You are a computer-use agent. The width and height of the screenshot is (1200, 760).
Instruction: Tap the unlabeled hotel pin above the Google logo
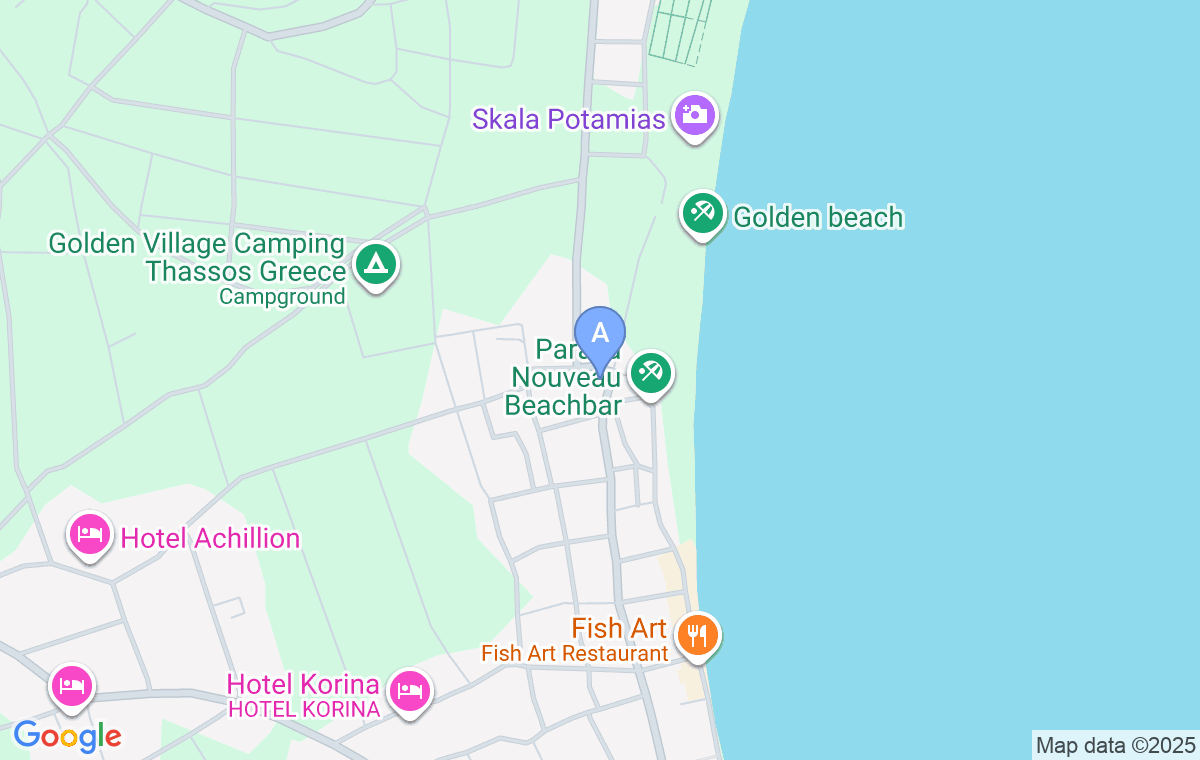click(x=72, y=686)
